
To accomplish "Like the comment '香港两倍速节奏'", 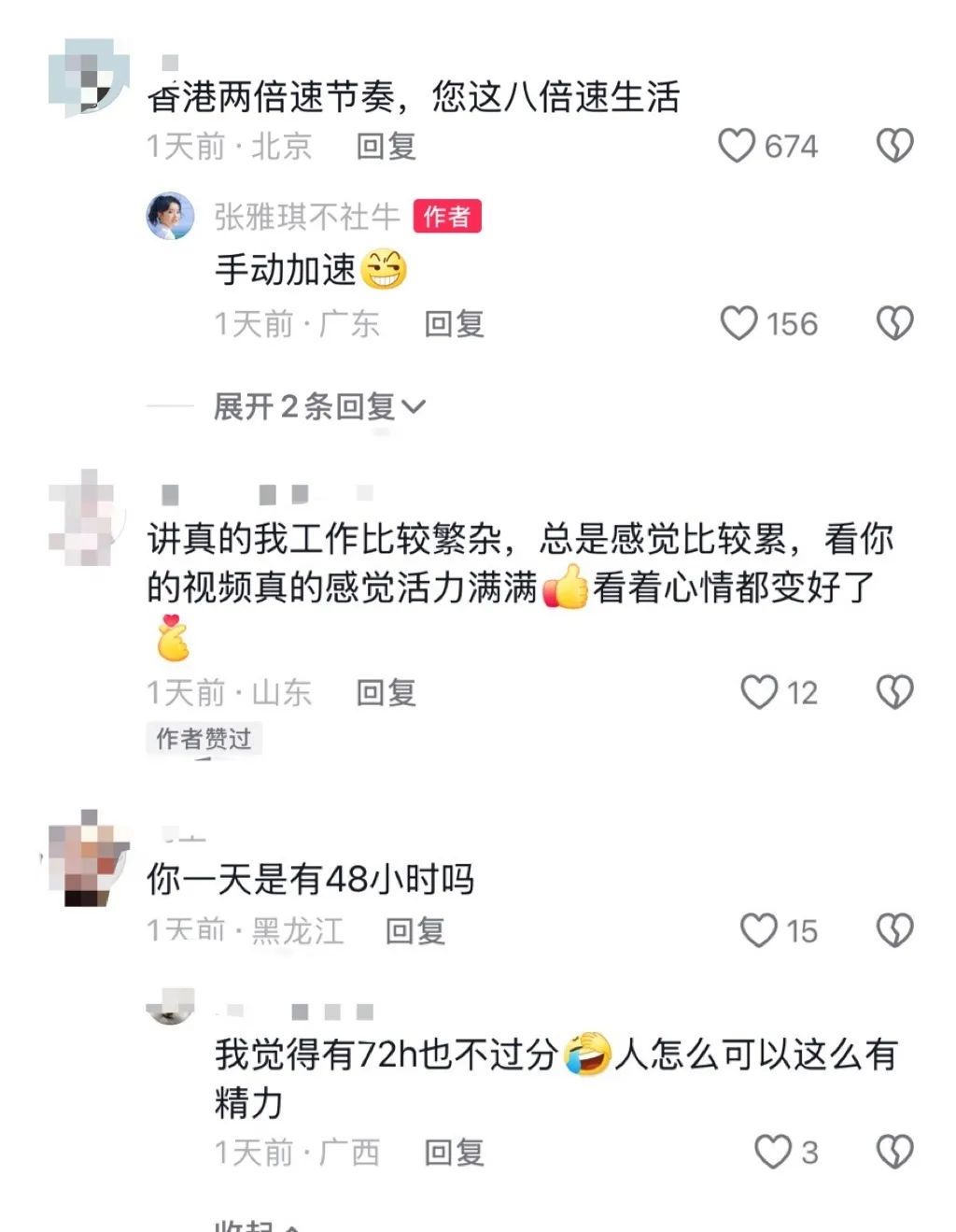I will (x=737, y=146).
